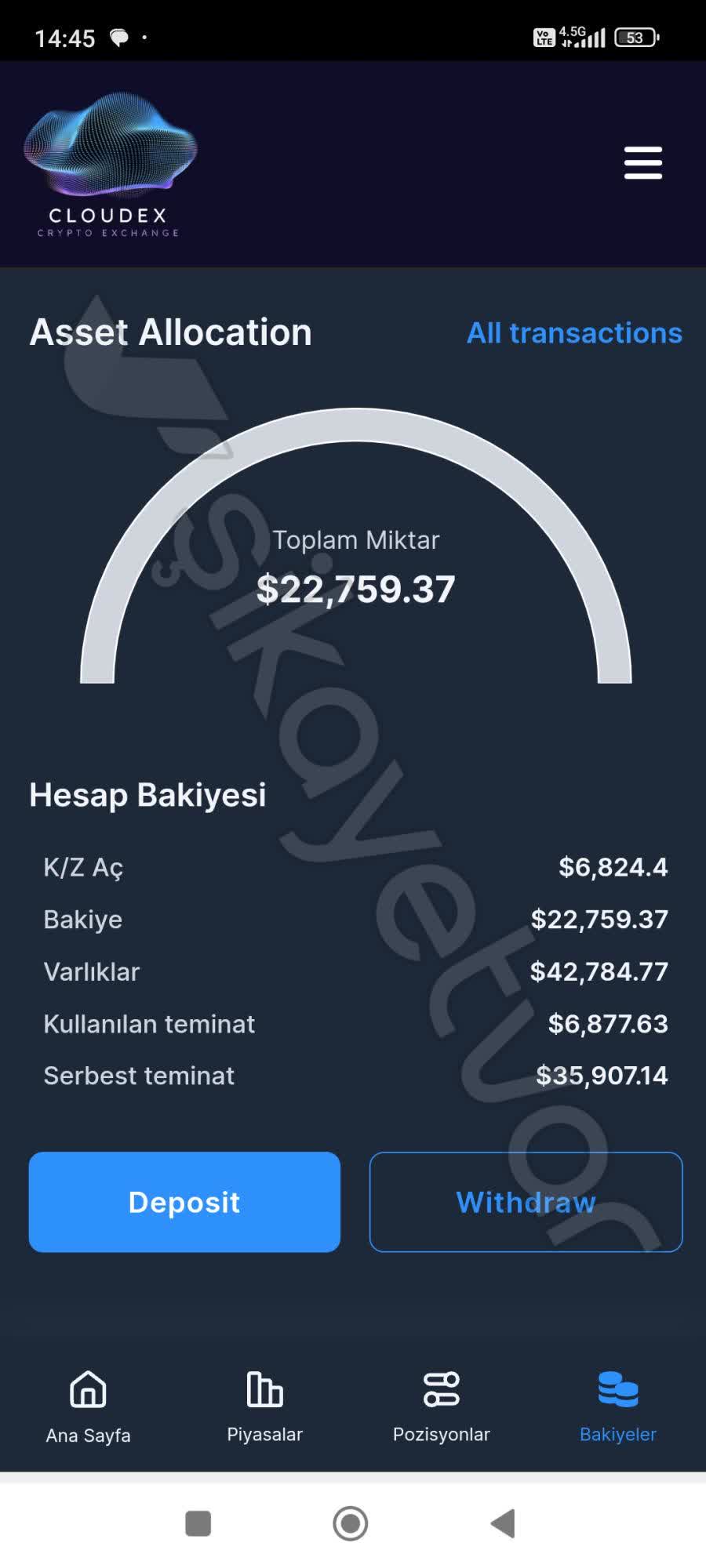This screenshot has height=1568, width=706.
Task: Open the Cloudex Crypto Exchange logo
Action: pyautogui.click(x=110, y=161)
